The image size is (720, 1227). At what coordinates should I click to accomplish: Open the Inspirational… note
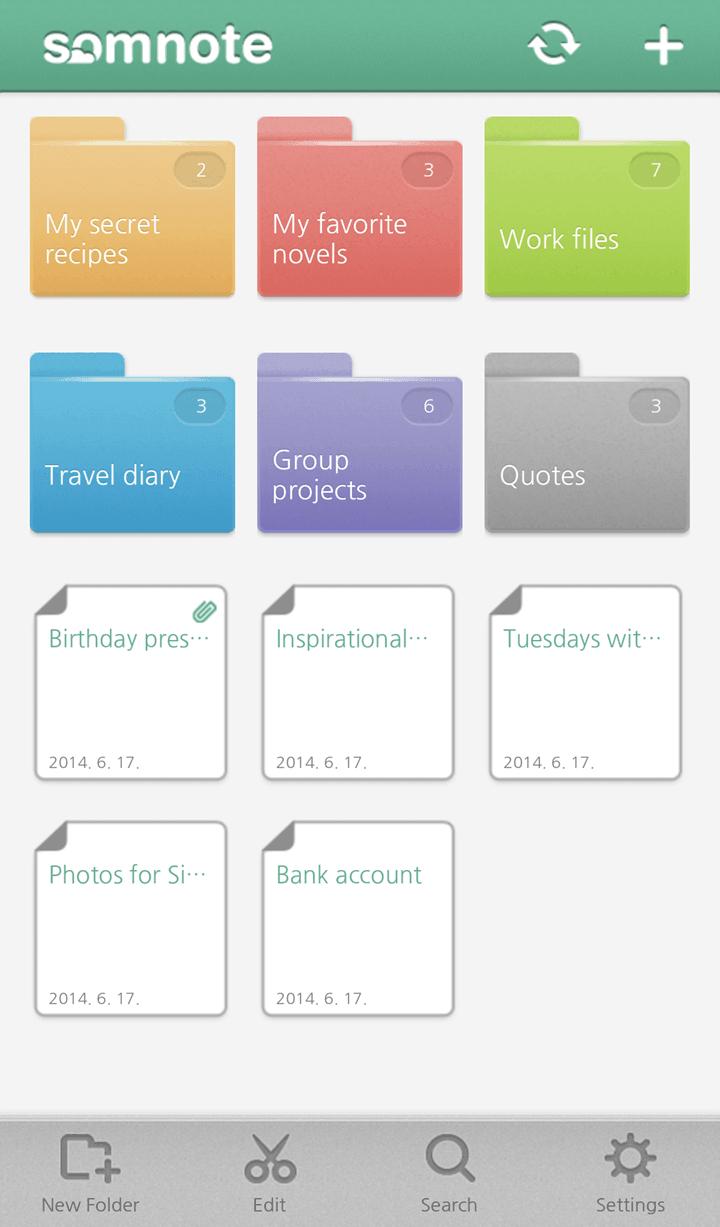(358, 683)
